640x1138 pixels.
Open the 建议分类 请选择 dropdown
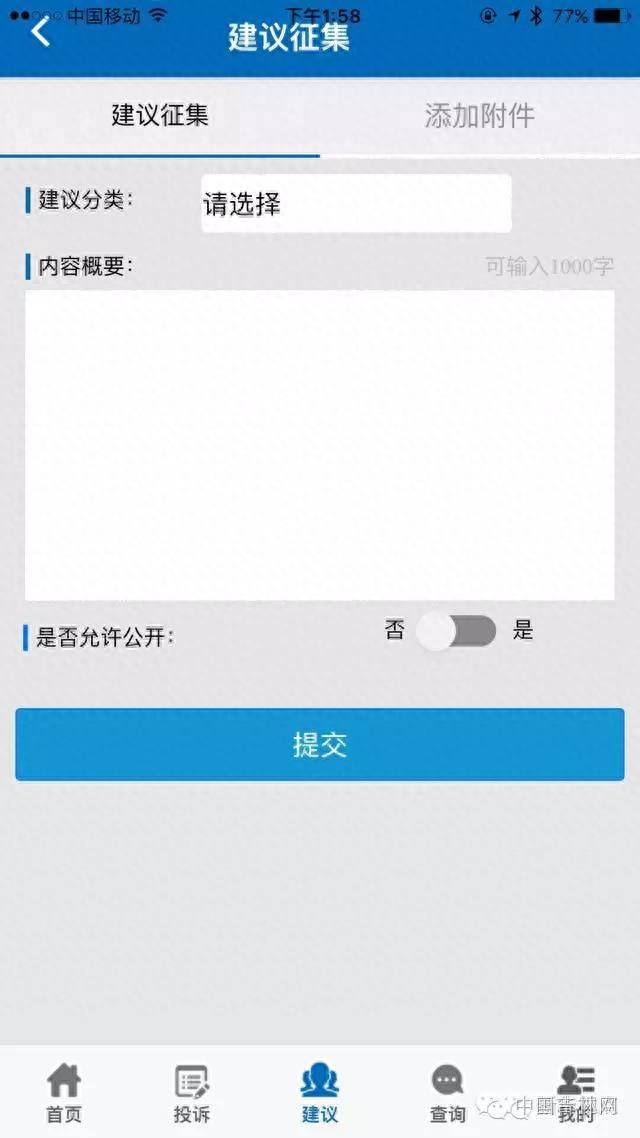[x=356, y=204]
